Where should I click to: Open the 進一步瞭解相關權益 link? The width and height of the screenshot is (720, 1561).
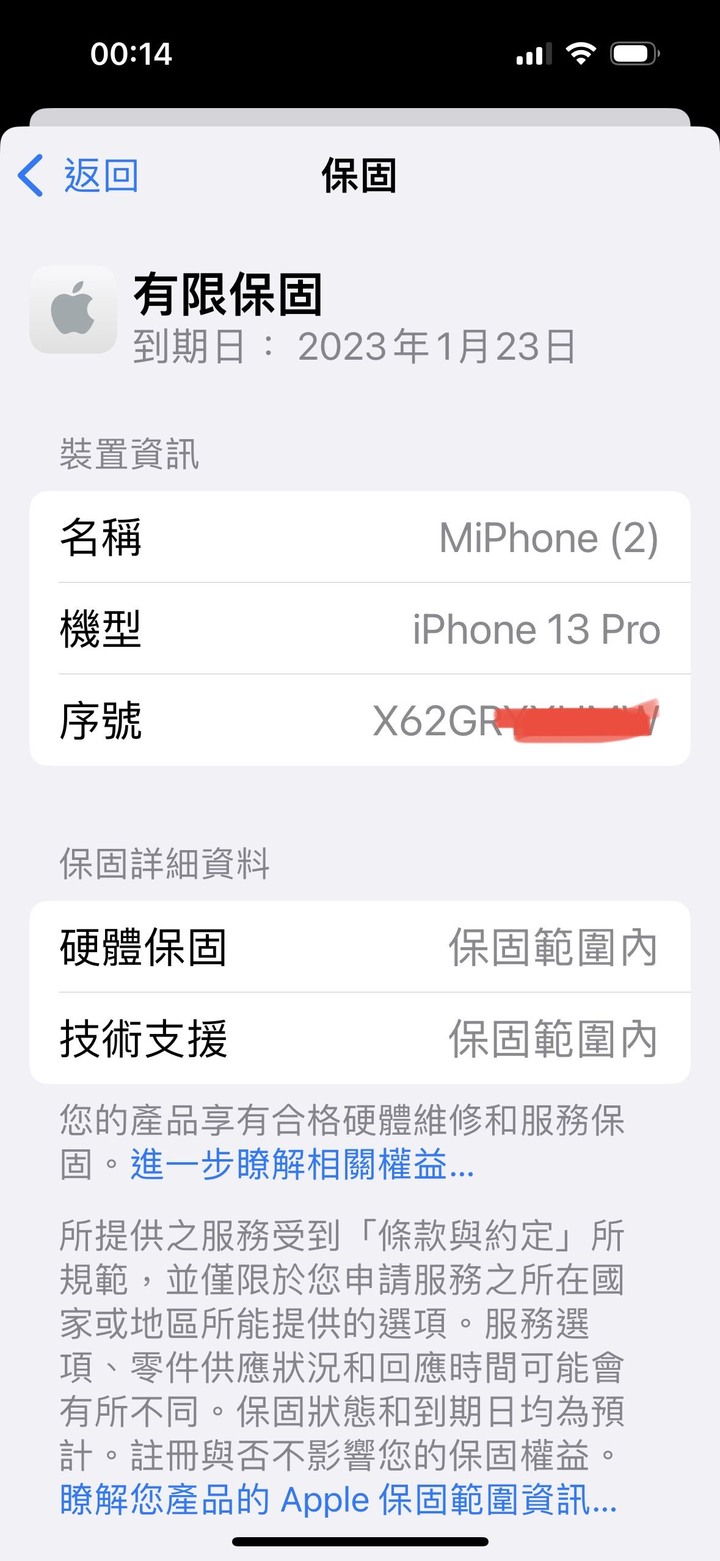pyautogui.click(x=302, y=1165)
